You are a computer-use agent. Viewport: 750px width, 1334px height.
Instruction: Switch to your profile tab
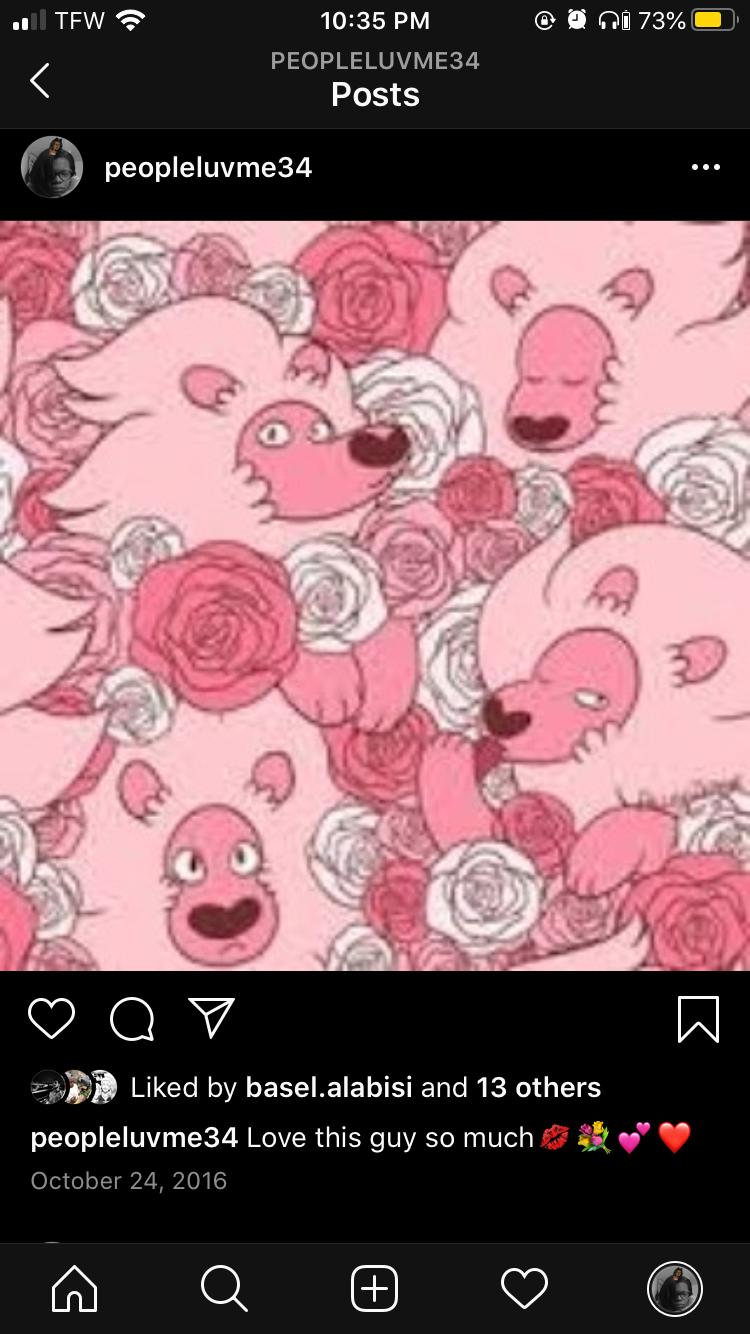(x=675, y=1288)
